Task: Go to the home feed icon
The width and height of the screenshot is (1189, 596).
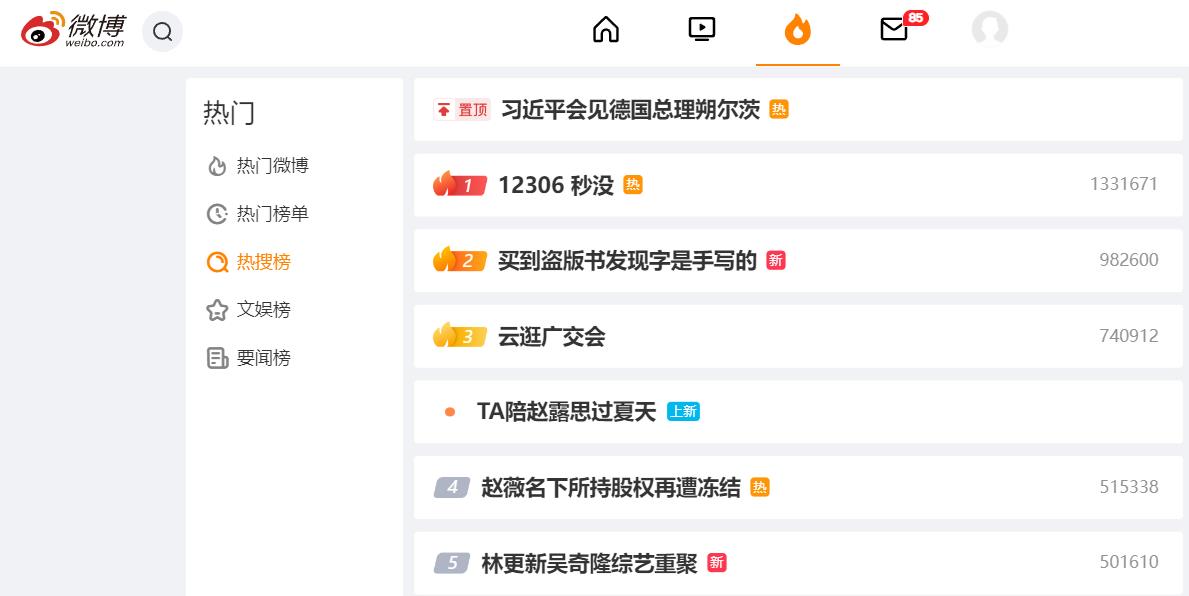Action: [x=606, y=30]
